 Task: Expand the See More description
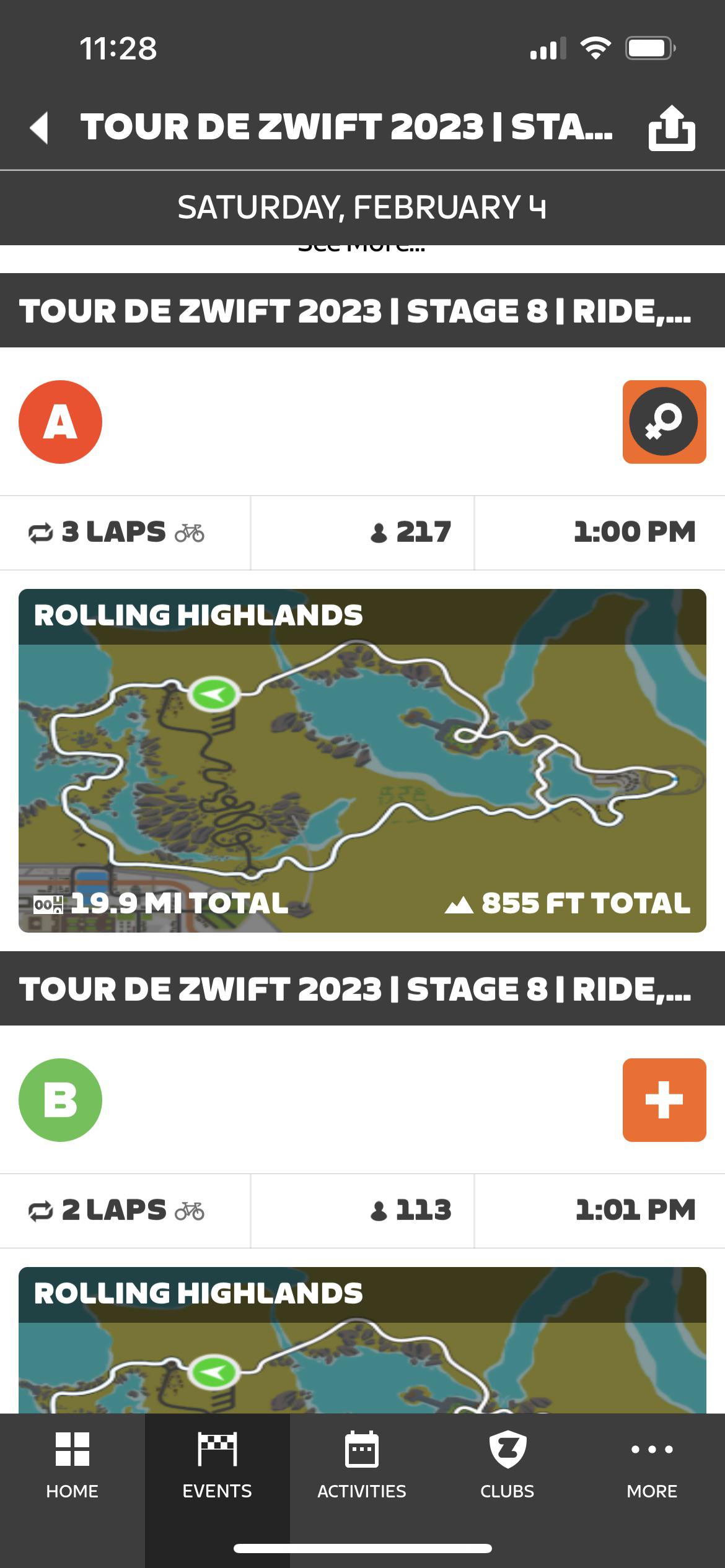click(361, 246)
